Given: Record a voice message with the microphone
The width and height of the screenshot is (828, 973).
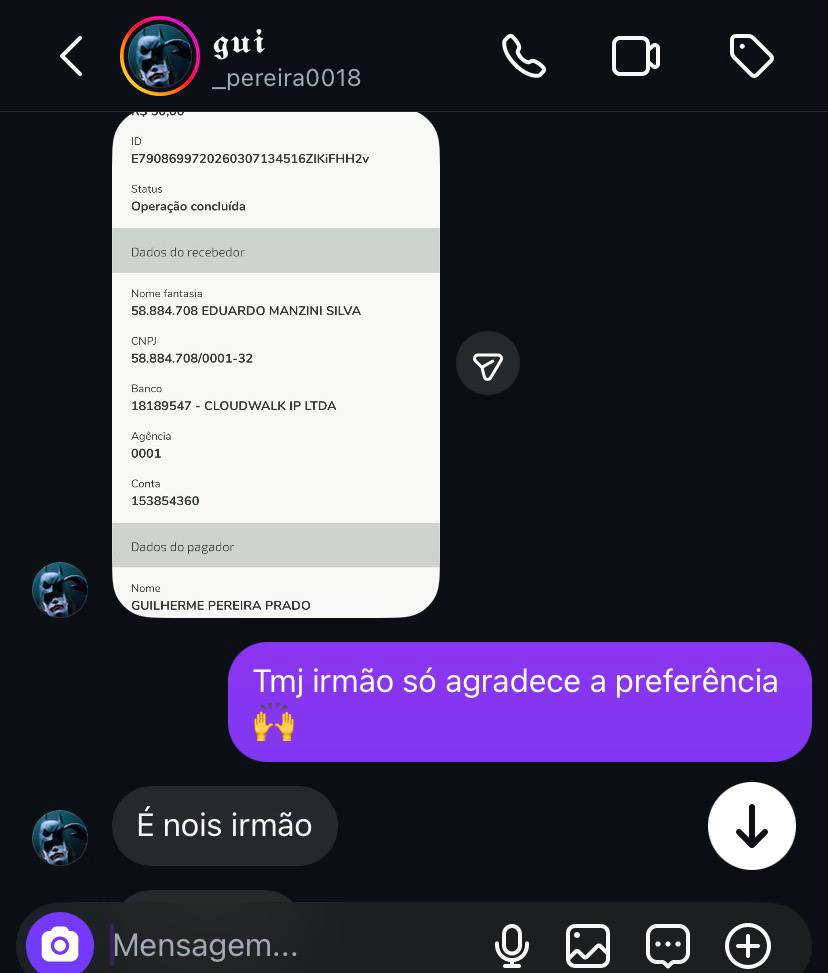Looking at the screenshot, I should [512, 945].
